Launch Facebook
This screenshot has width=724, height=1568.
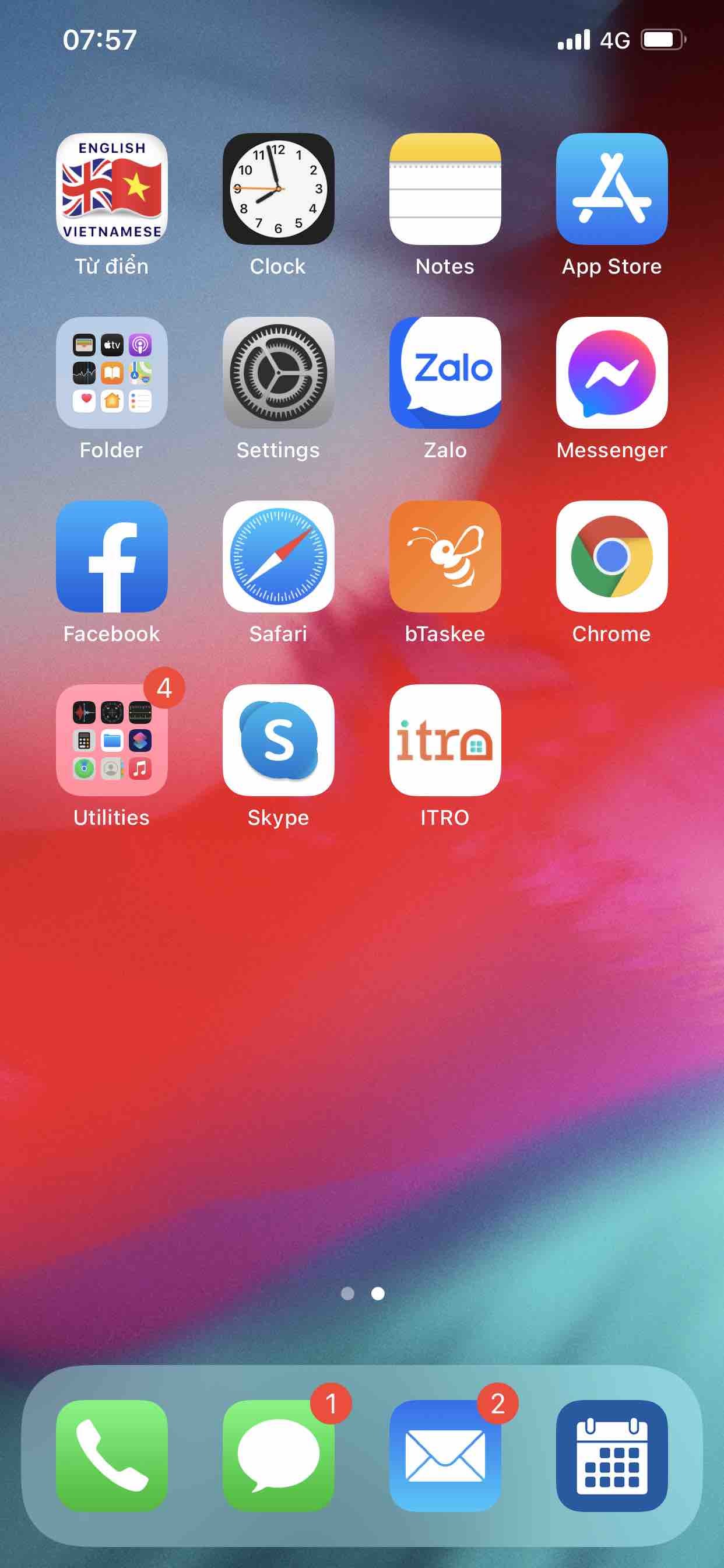tap(111, 556)
